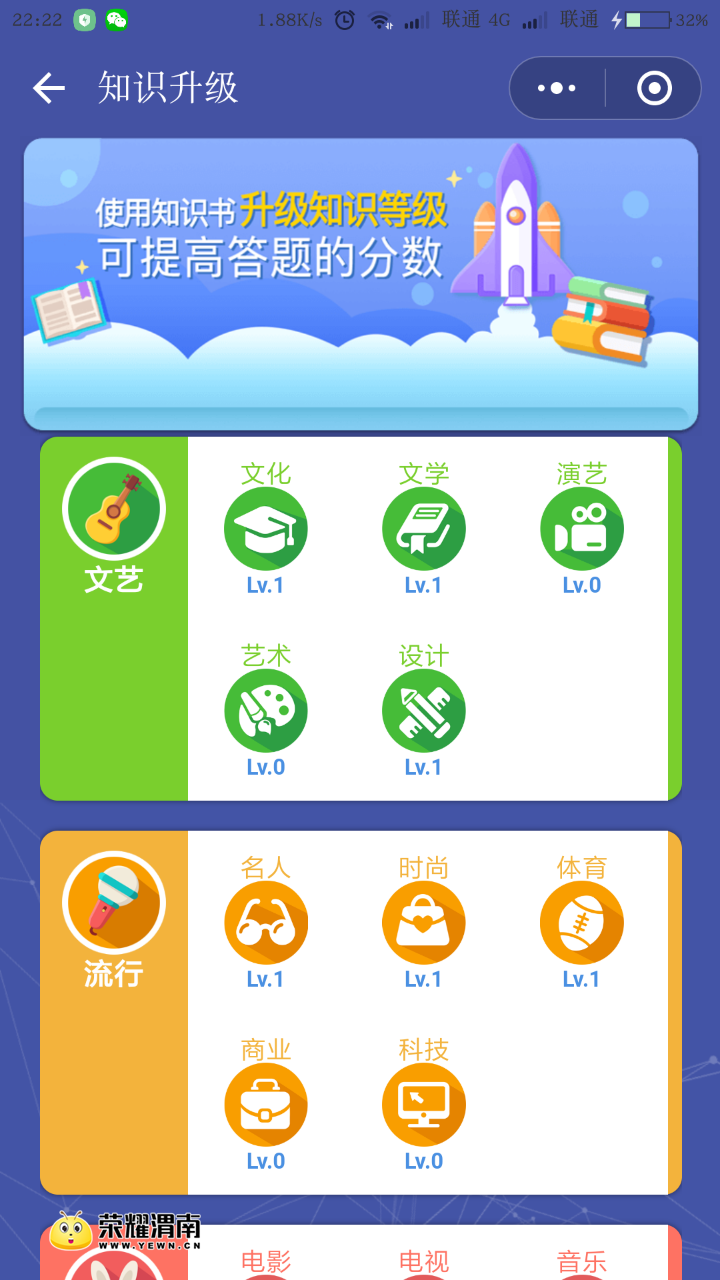Screen dimensions: 720x1280
Task: Select the 文学 knowledge category
Action: coord(424,529)
